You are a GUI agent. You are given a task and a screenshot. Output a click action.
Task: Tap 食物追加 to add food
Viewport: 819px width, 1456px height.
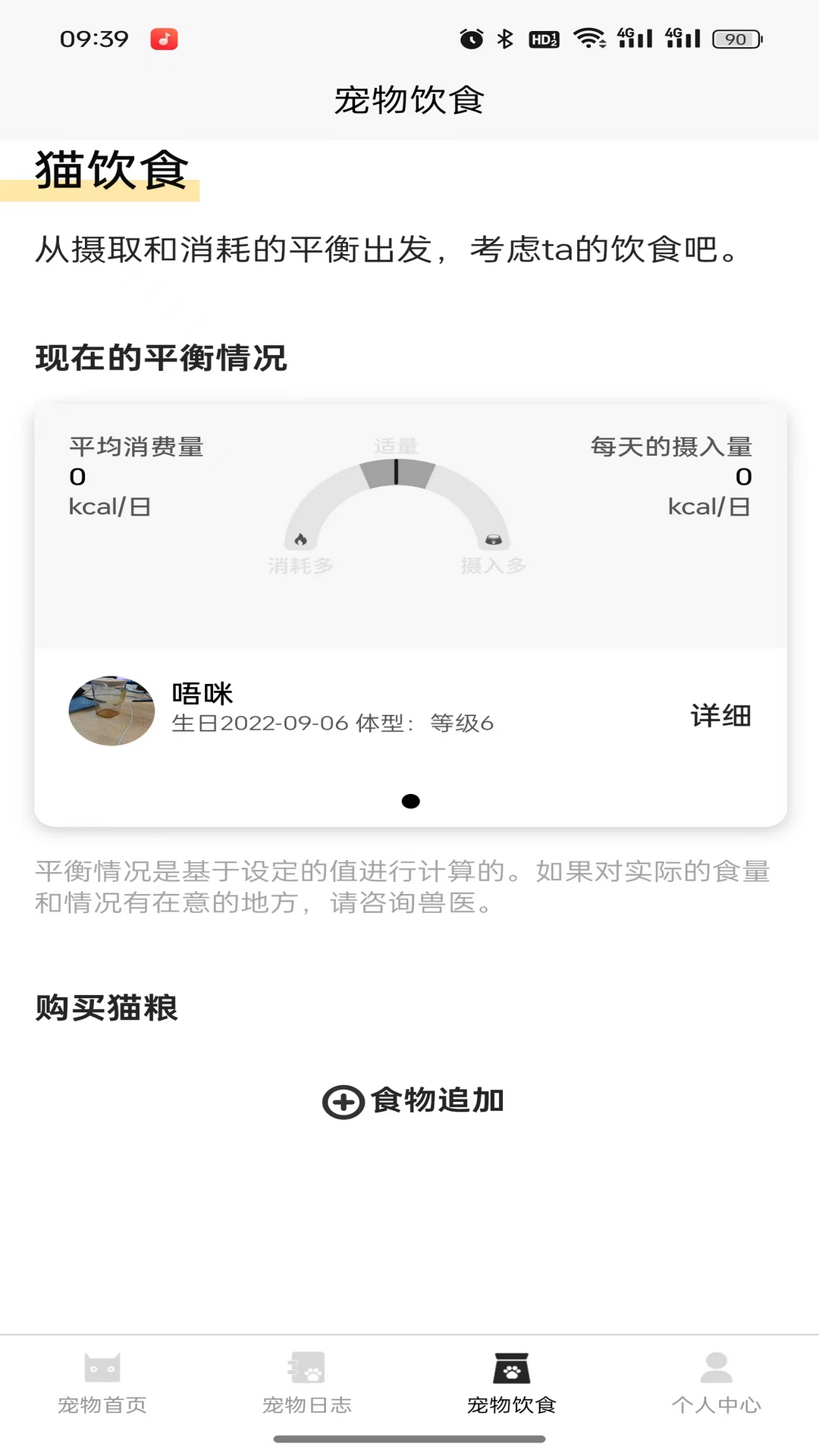[413, 1101]
